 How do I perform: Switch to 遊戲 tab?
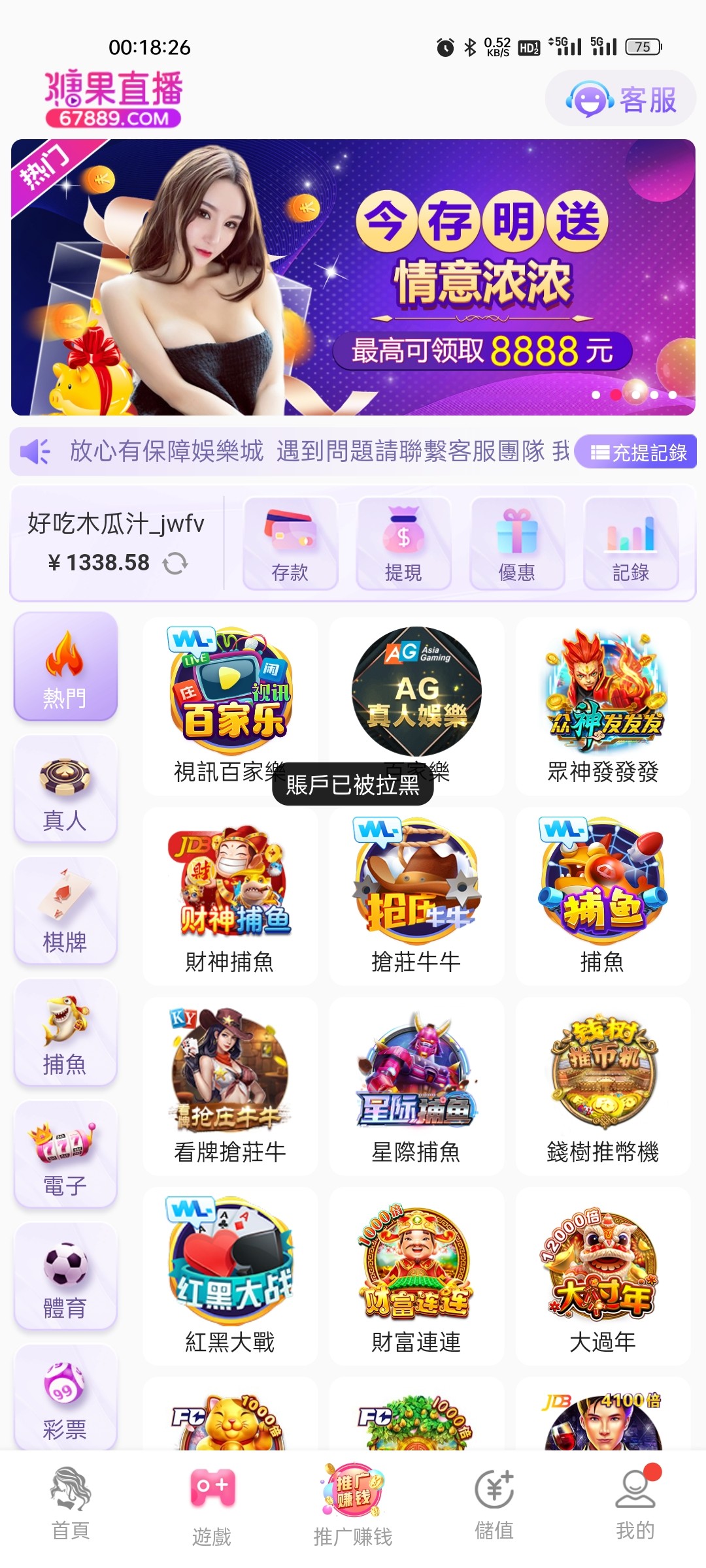pyautogui.click(x=212, y=1505)
